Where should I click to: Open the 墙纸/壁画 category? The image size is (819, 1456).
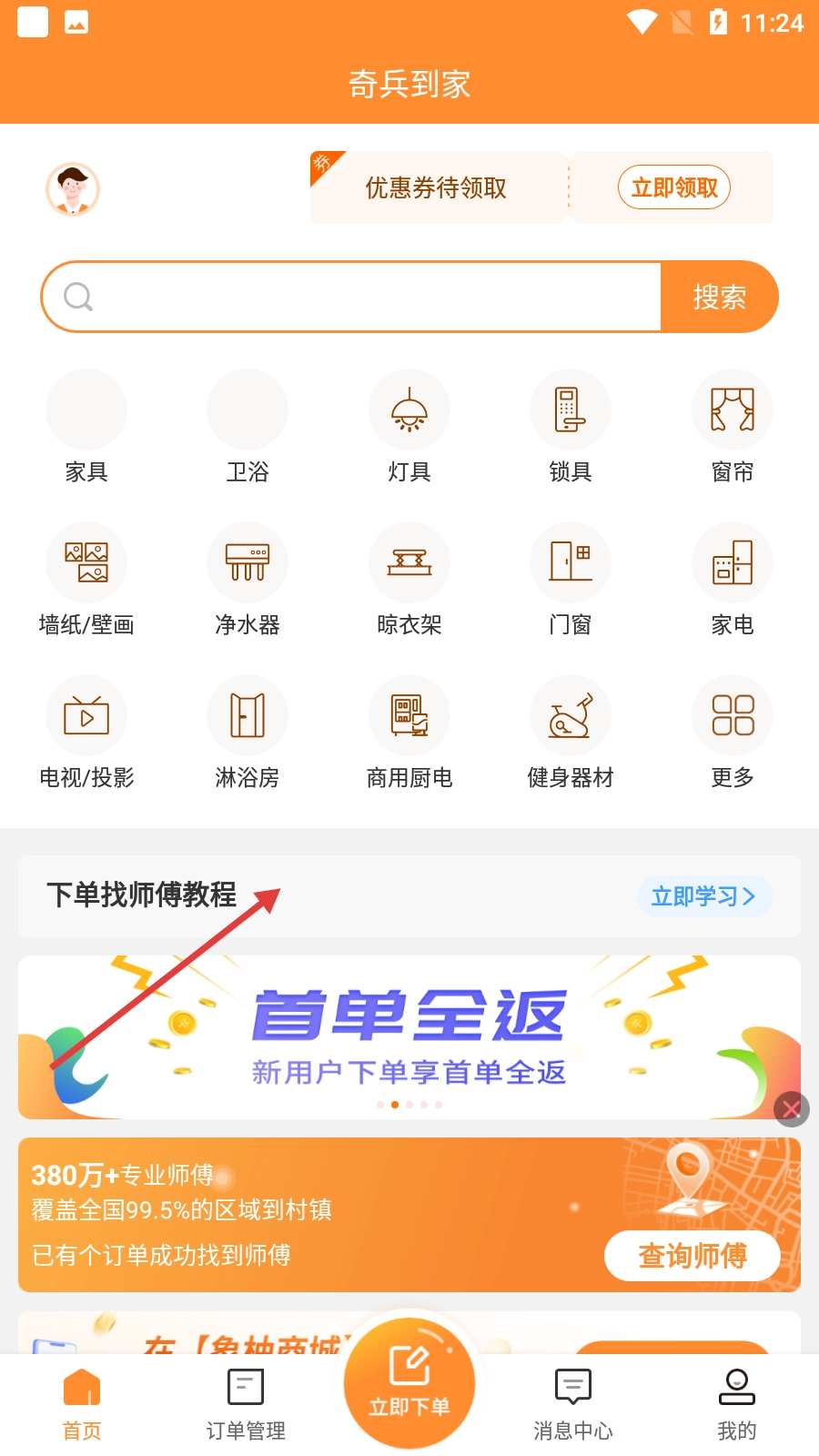click(86, 581)
